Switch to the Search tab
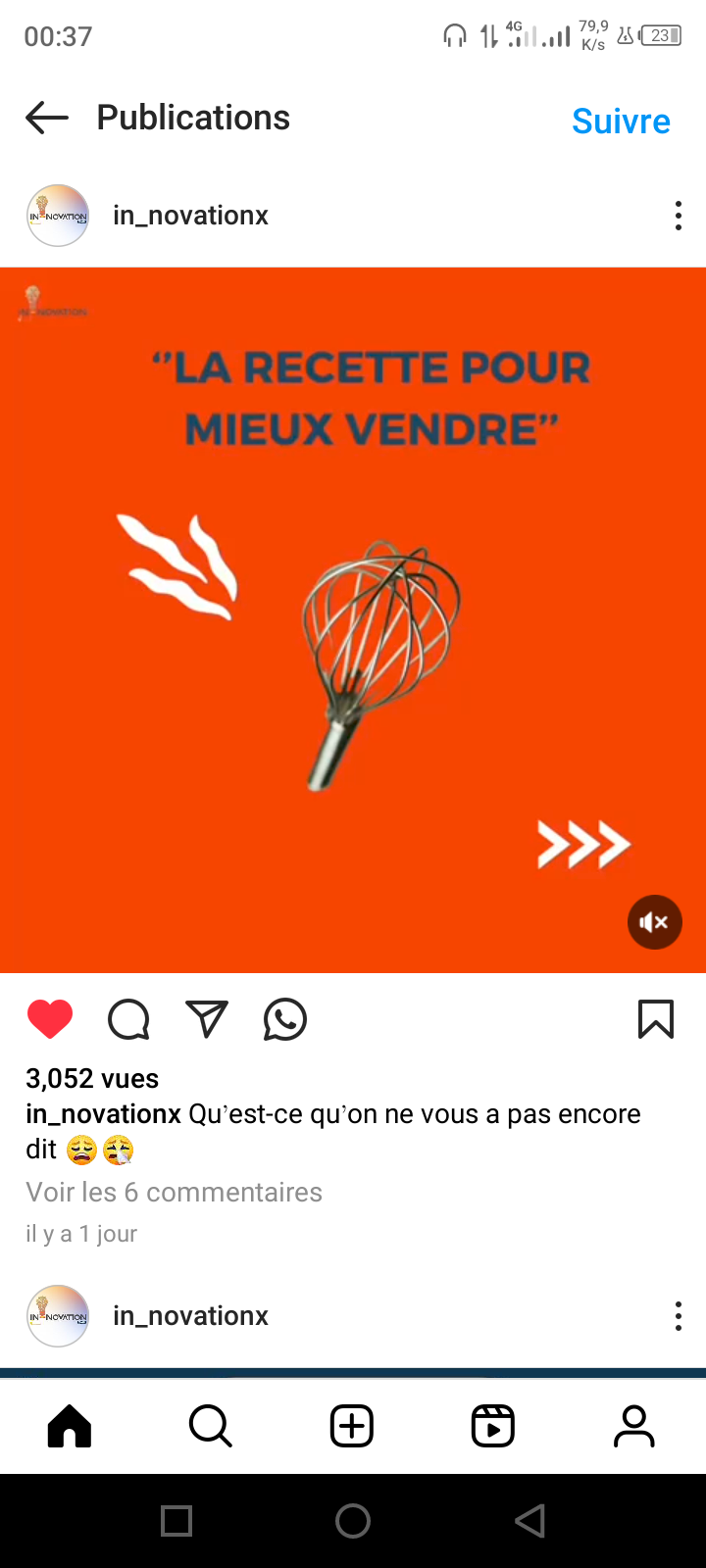The image size is (706, 1568). pyautogui.click(x=211, y=1426)
